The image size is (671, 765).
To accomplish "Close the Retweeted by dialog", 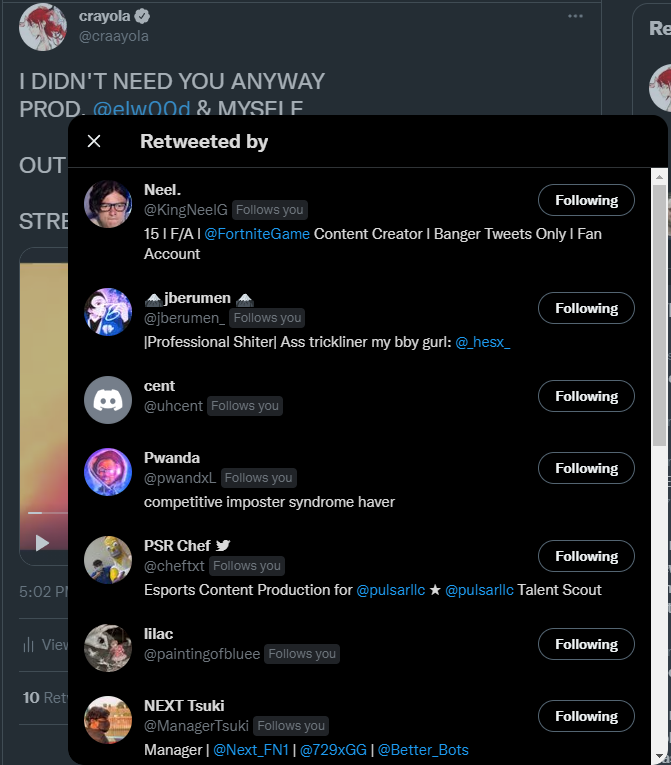I will tap(94, 141).
